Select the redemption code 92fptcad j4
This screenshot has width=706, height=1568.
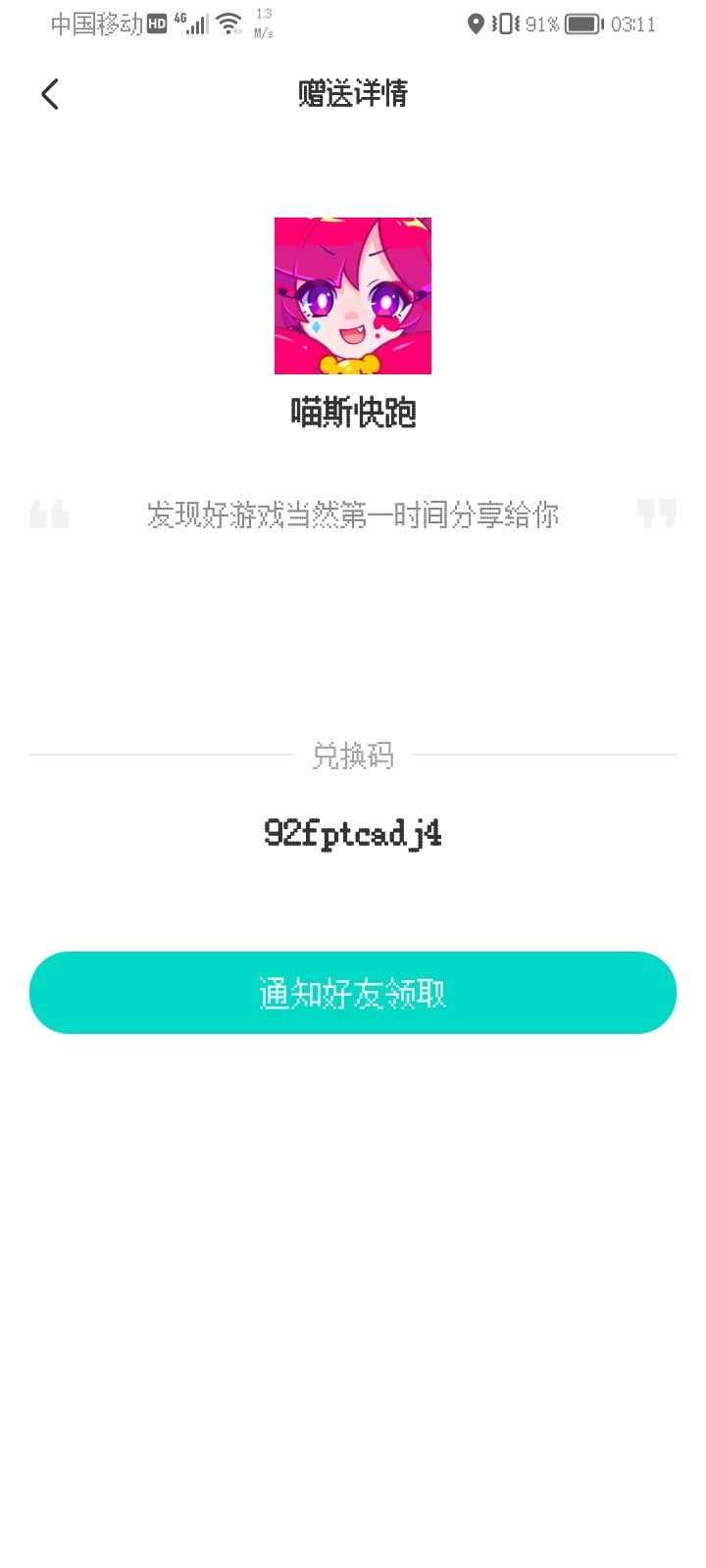[353, 834]
